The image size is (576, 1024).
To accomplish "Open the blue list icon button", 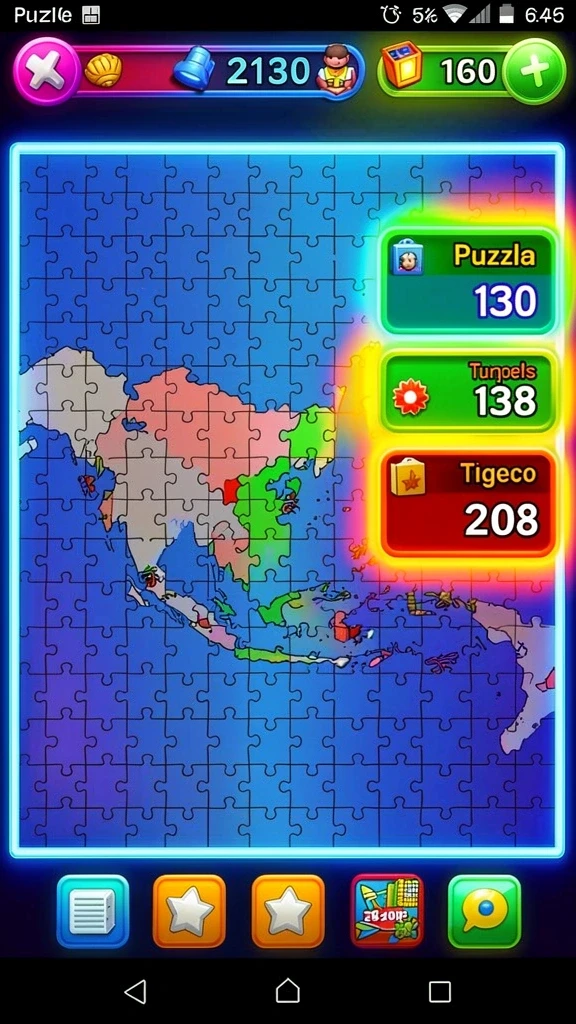I will click(93, 911).
